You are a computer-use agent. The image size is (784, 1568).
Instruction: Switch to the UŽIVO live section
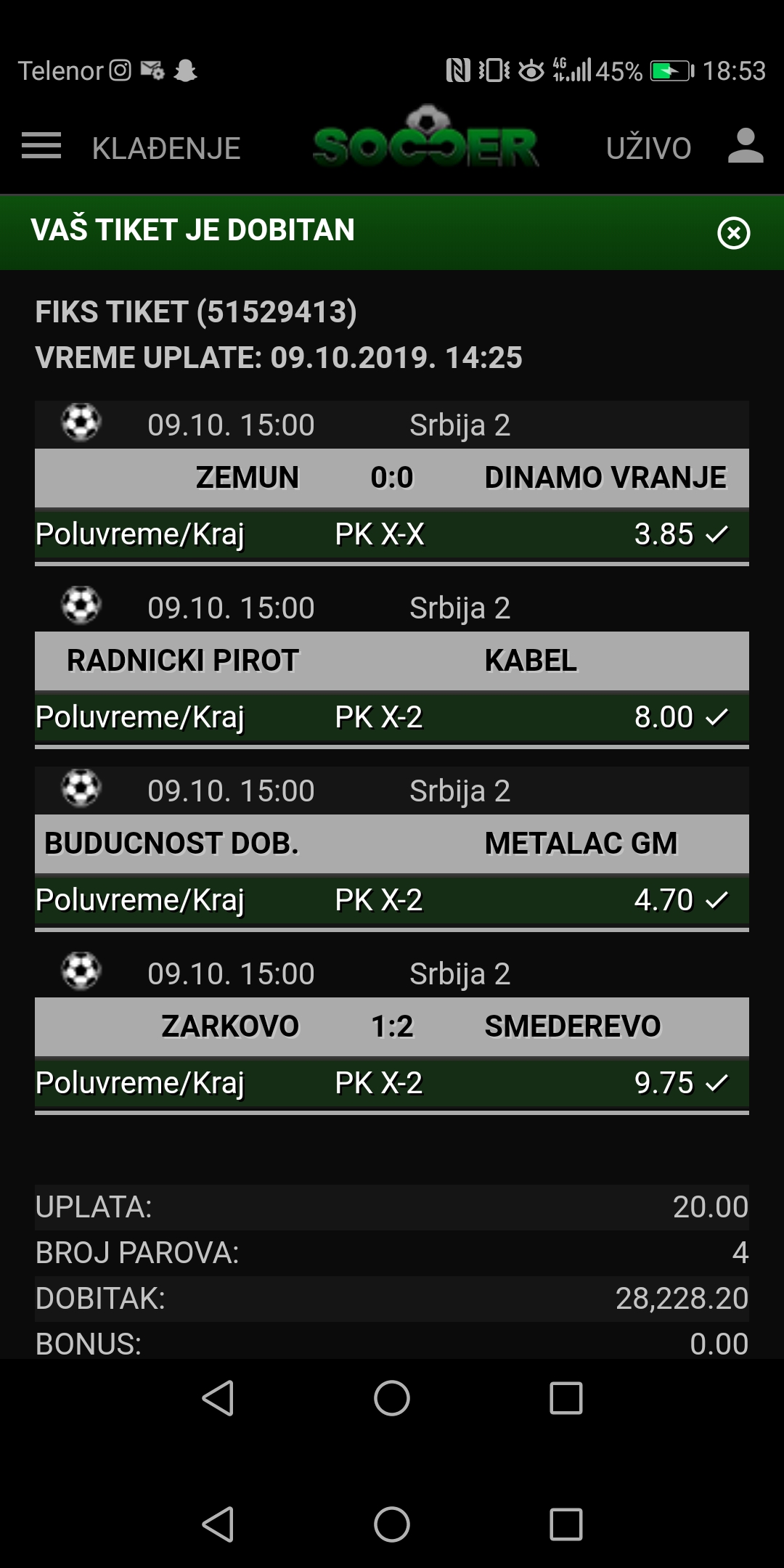648,148
